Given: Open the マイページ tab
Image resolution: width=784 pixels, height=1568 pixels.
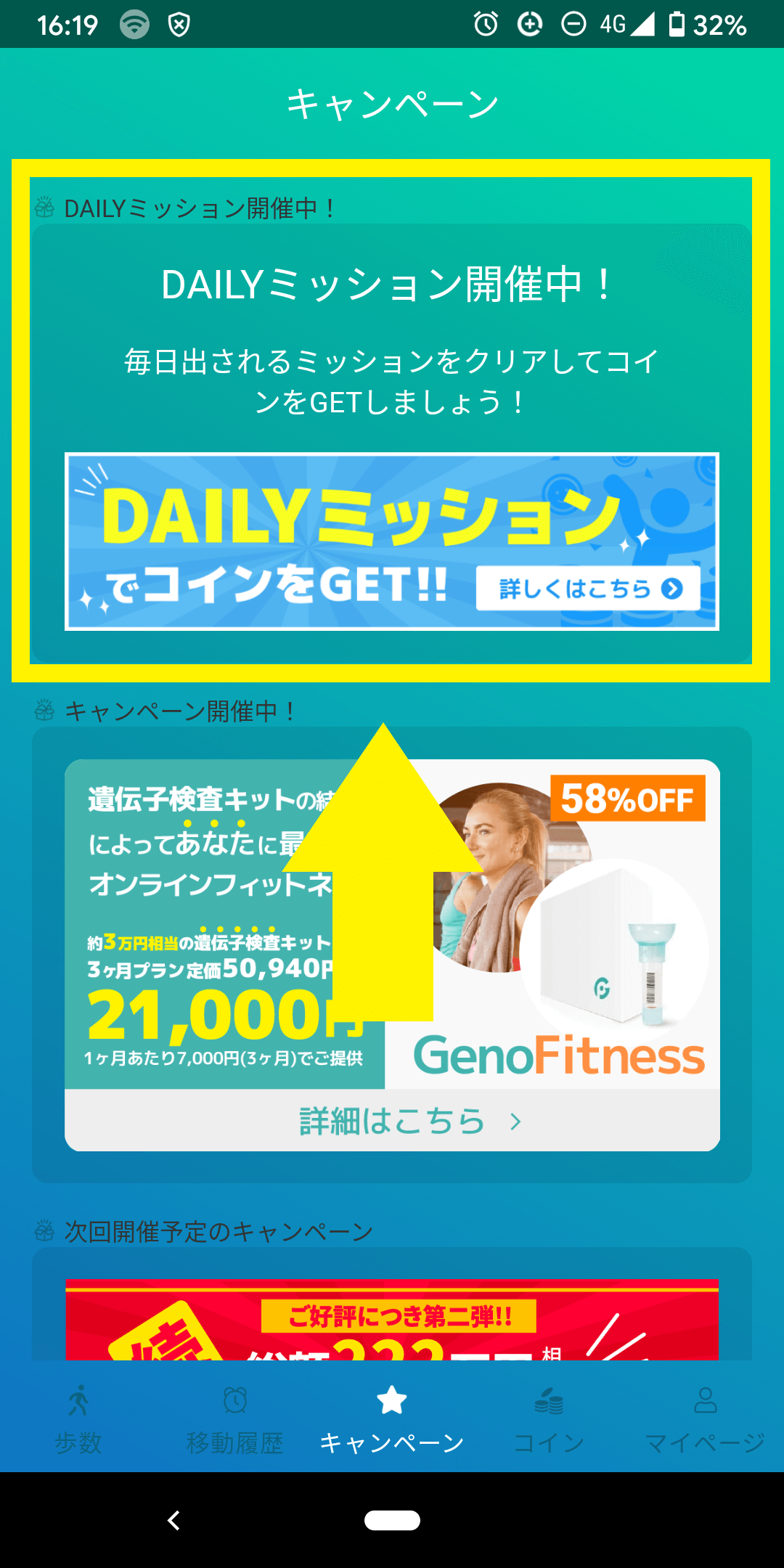Looking at the screenshot, I should point(706,1419).
